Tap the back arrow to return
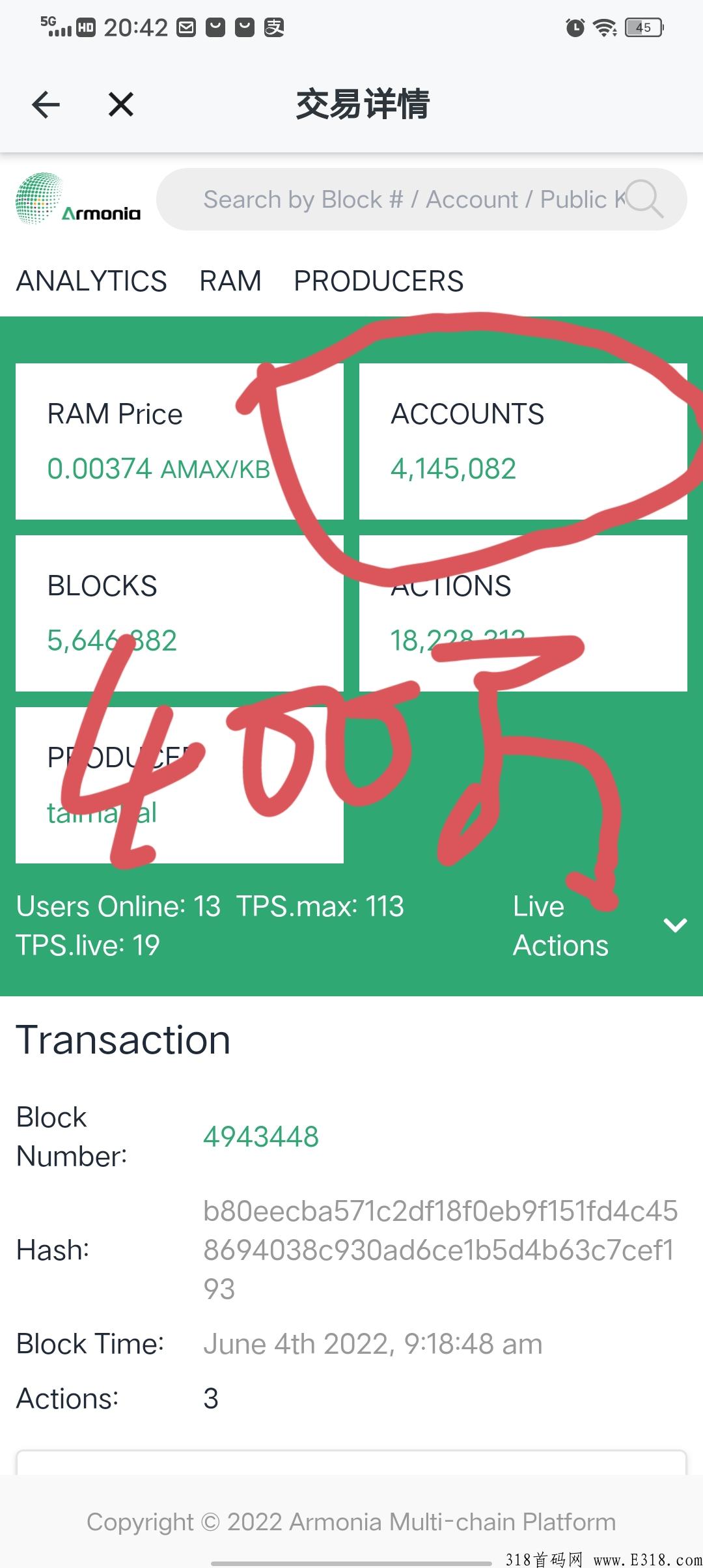This screenshot has width=703, height=1568. tap(46, 104)
